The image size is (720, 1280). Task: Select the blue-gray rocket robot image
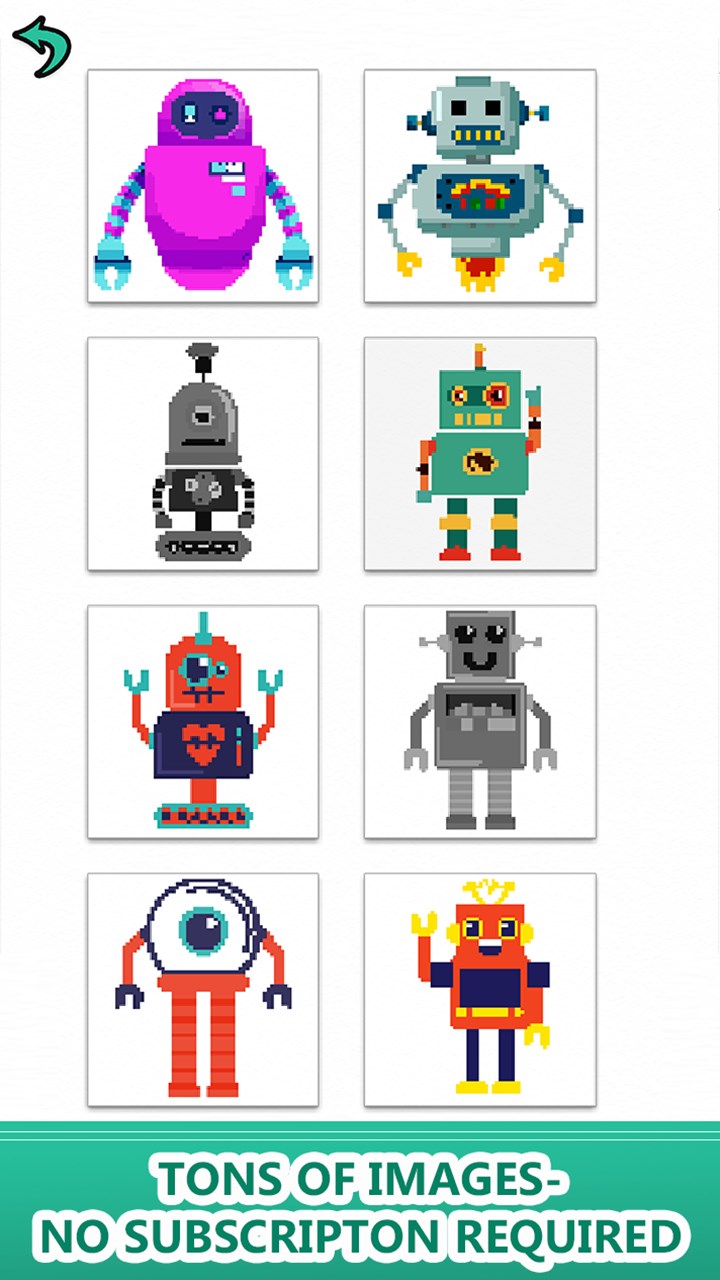(480, 186)
